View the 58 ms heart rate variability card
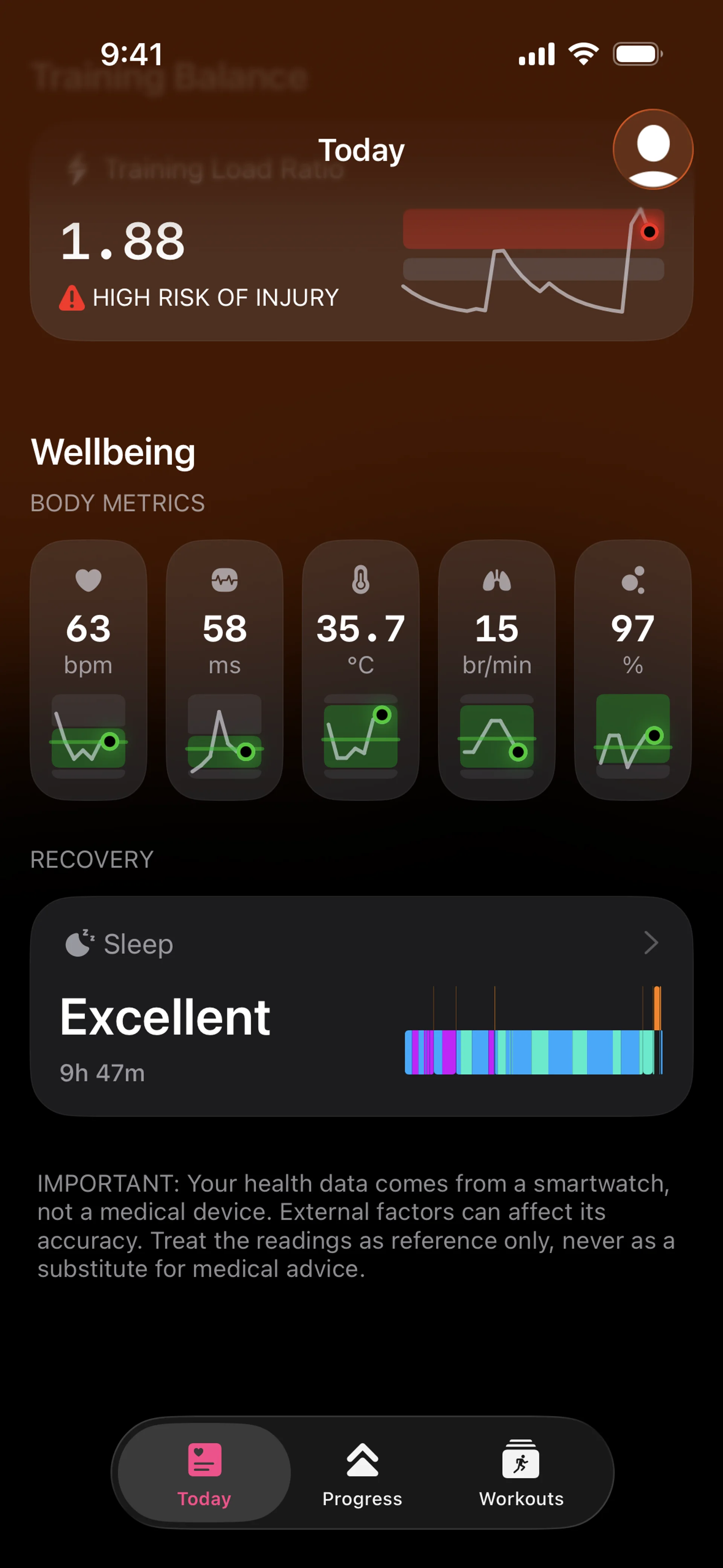This screenshot has width=723, height=1568. 224,669
